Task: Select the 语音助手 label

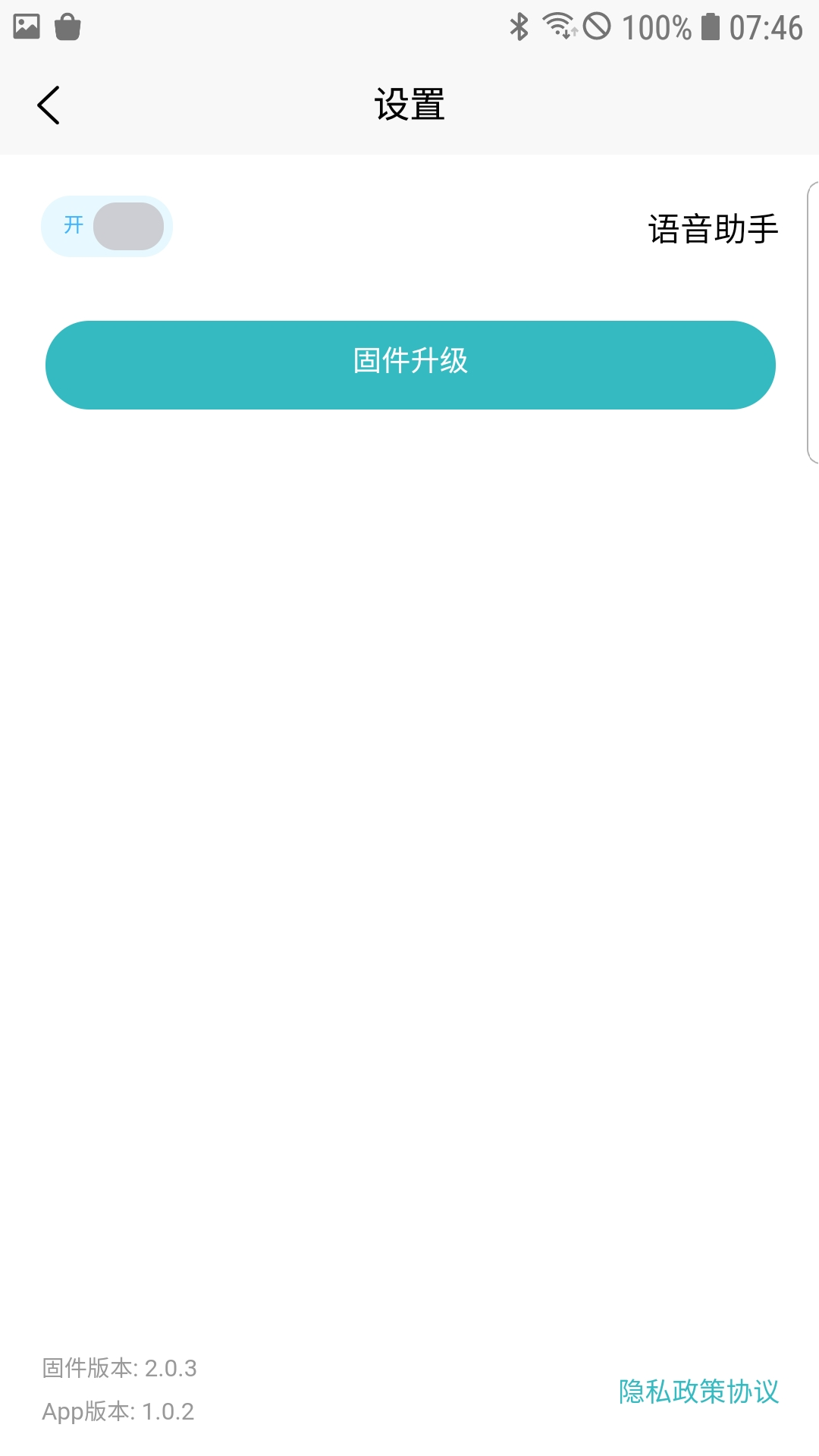Action: tap(713, 226)
